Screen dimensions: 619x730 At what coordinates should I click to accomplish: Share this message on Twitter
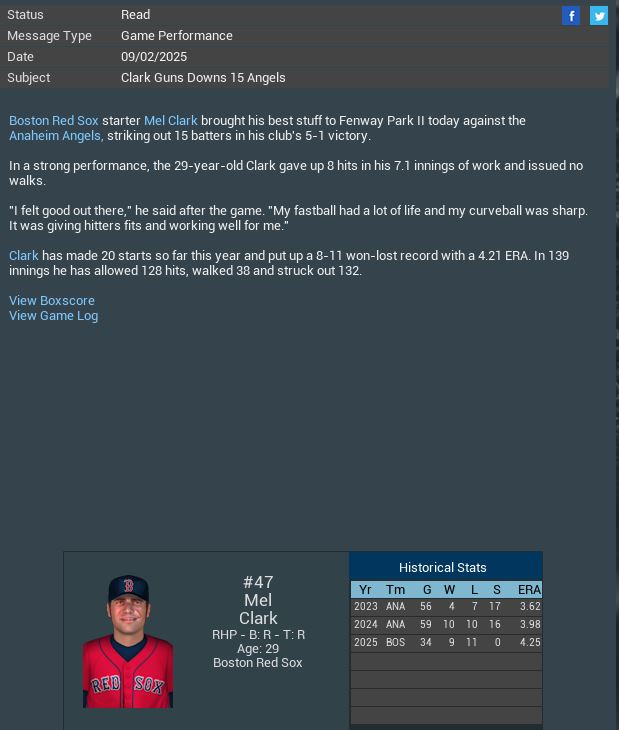(x=599, y=15)
